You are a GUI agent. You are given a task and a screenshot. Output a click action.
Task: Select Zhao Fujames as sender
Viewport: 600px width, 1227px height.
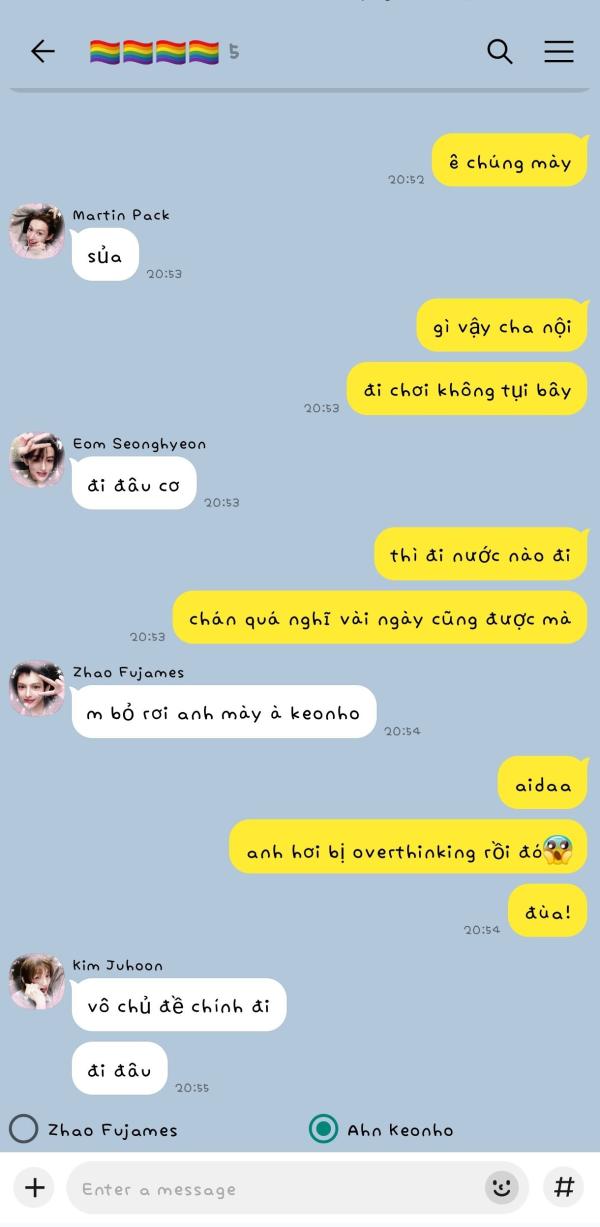(94, 1129)
